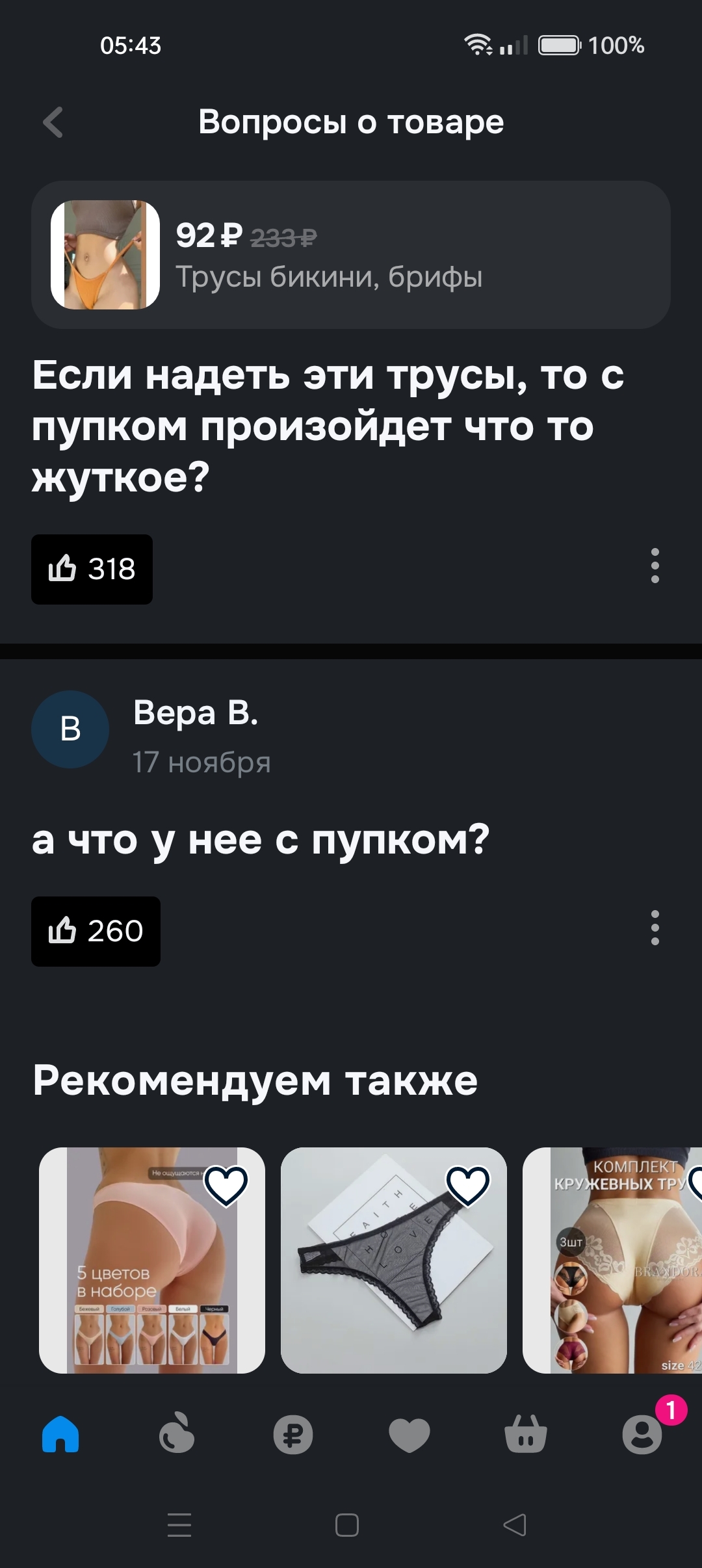Open the fresh groceries tab

177,1434
